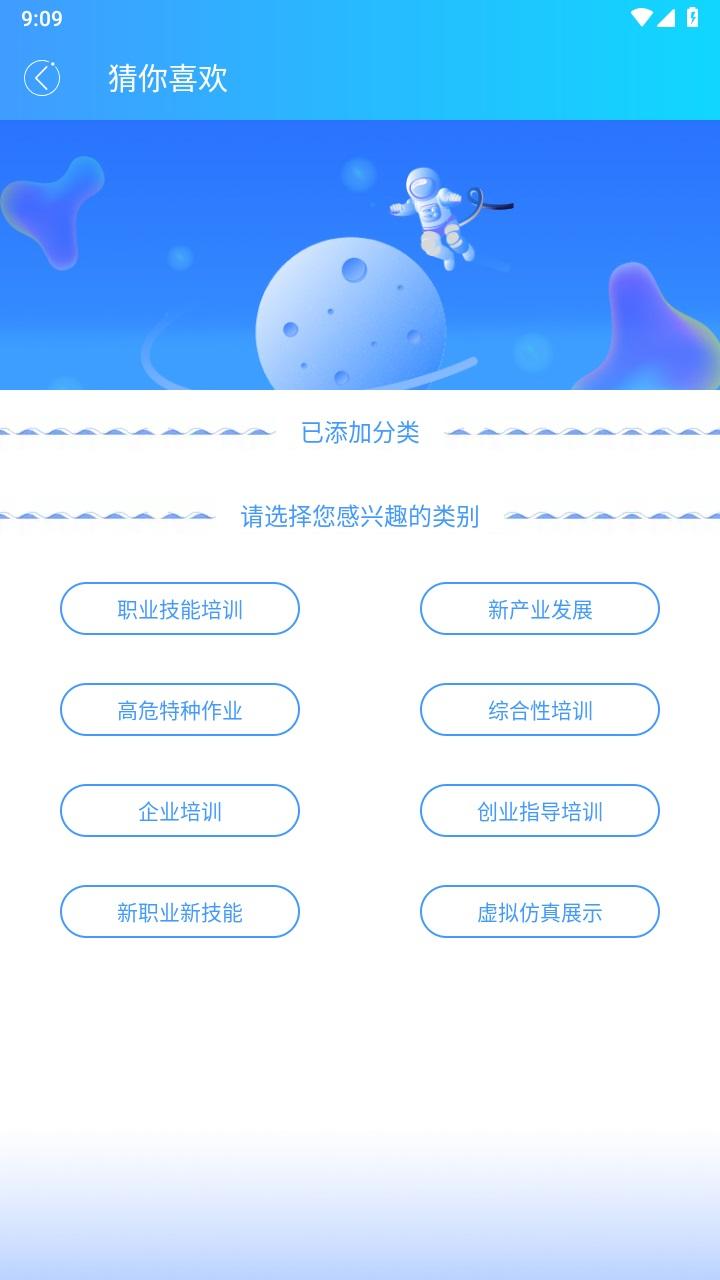Choose 新职业新技能 category
Image resolution: width=720 pixels, height=1280 pixels.
(x=180, y=912)
